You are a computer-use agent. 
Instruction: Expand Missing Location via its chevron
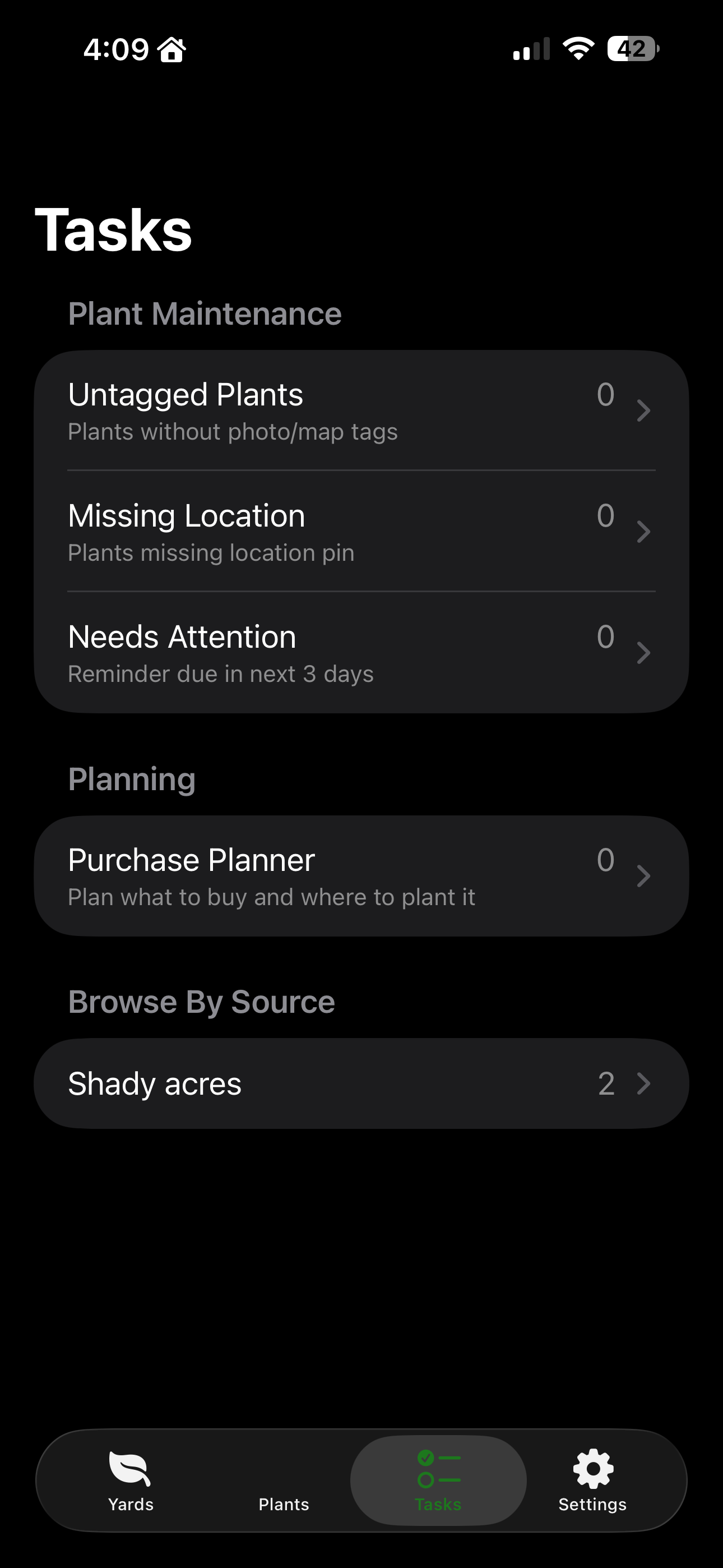pos(645,531)
